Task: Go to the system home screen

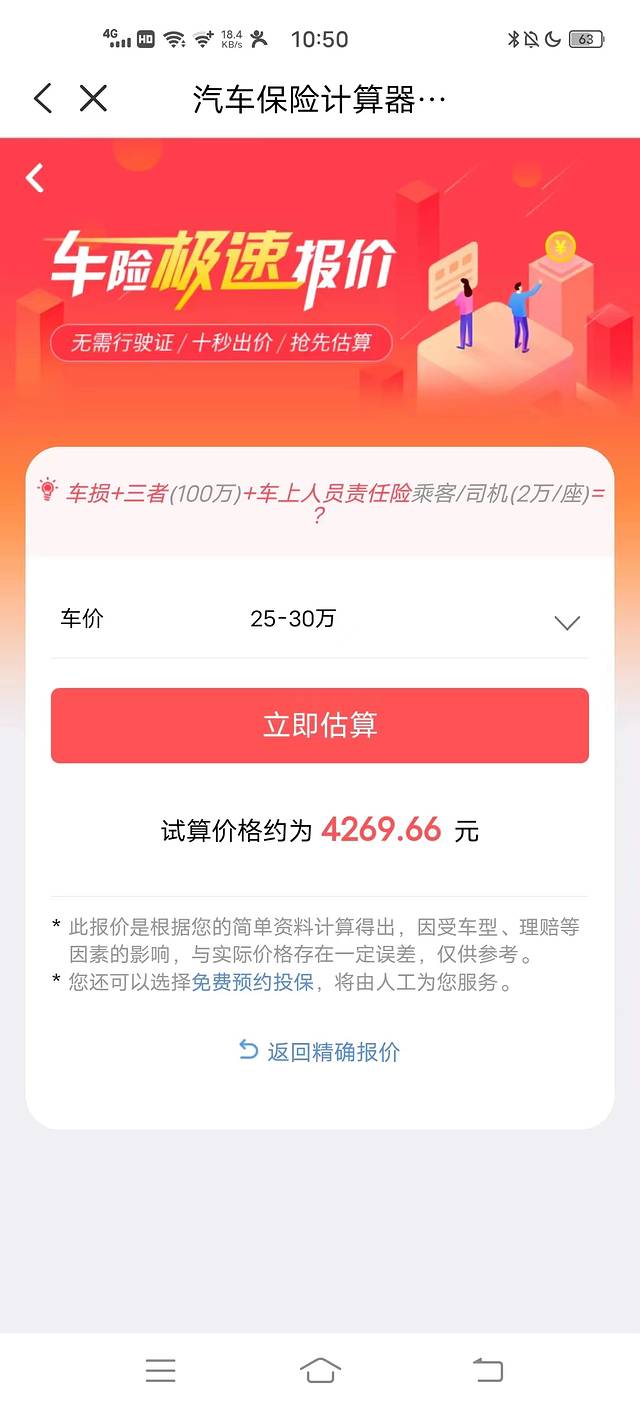Action: (320, 1370)
